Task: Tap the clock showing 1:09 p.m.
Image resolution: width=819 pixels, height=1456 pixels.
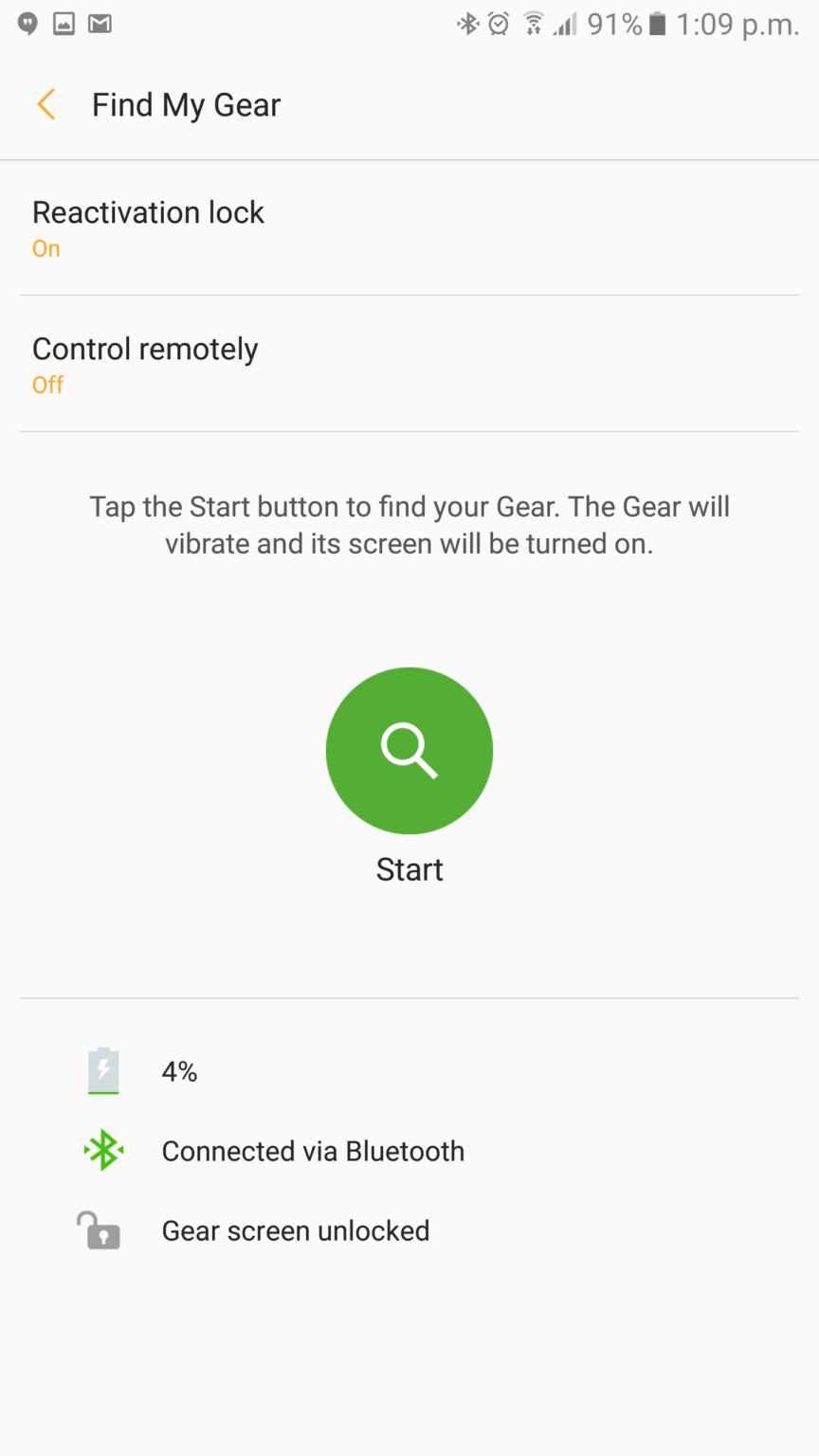Action: pos(737,24)
